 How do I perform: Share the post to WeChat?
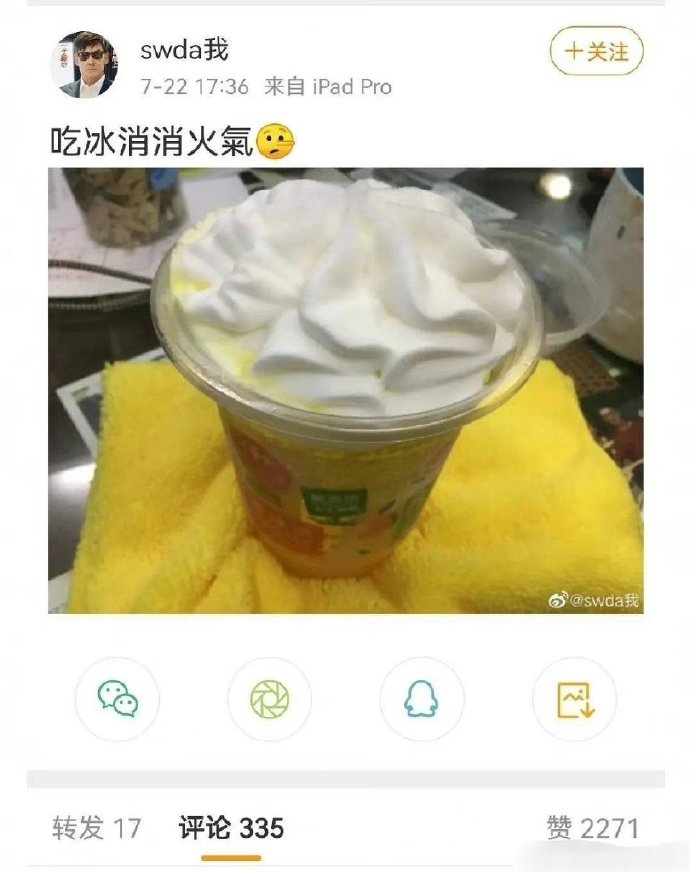tap(117, 699)
